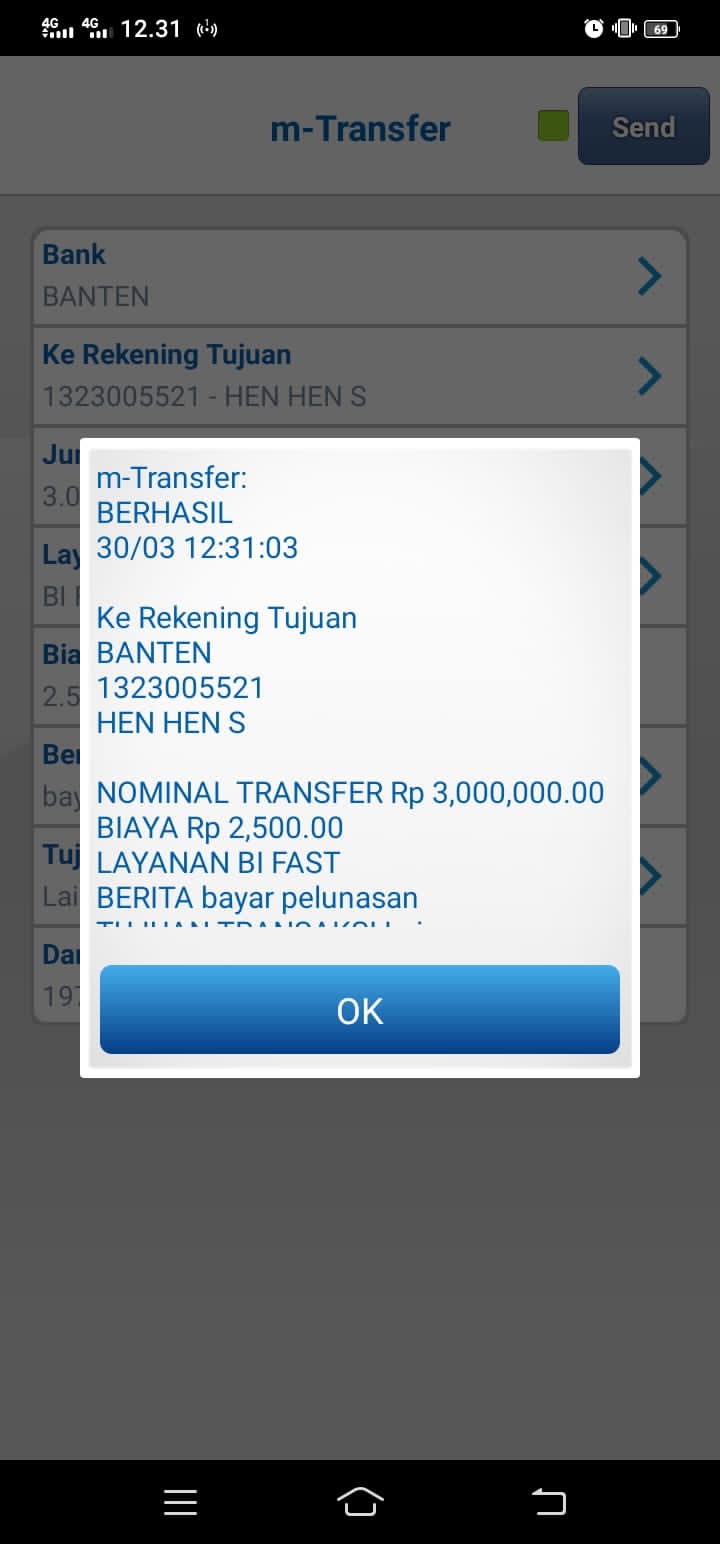Go back with the system back button
This screenshot has height=1544, width=720.
548,1501
